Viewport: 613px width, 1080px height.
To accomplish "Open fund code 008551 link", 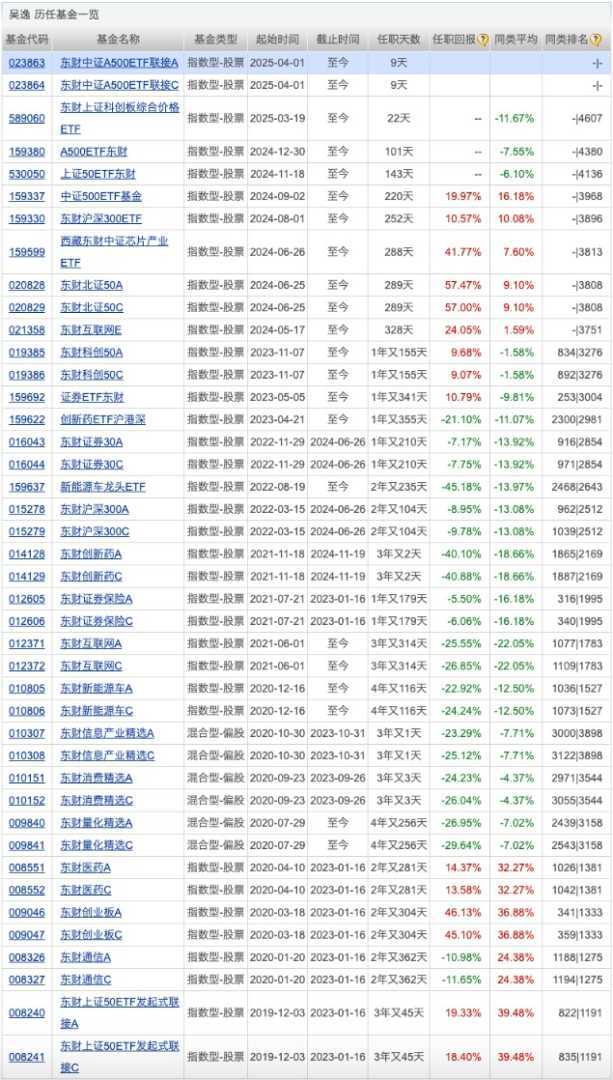I will 27,868.
